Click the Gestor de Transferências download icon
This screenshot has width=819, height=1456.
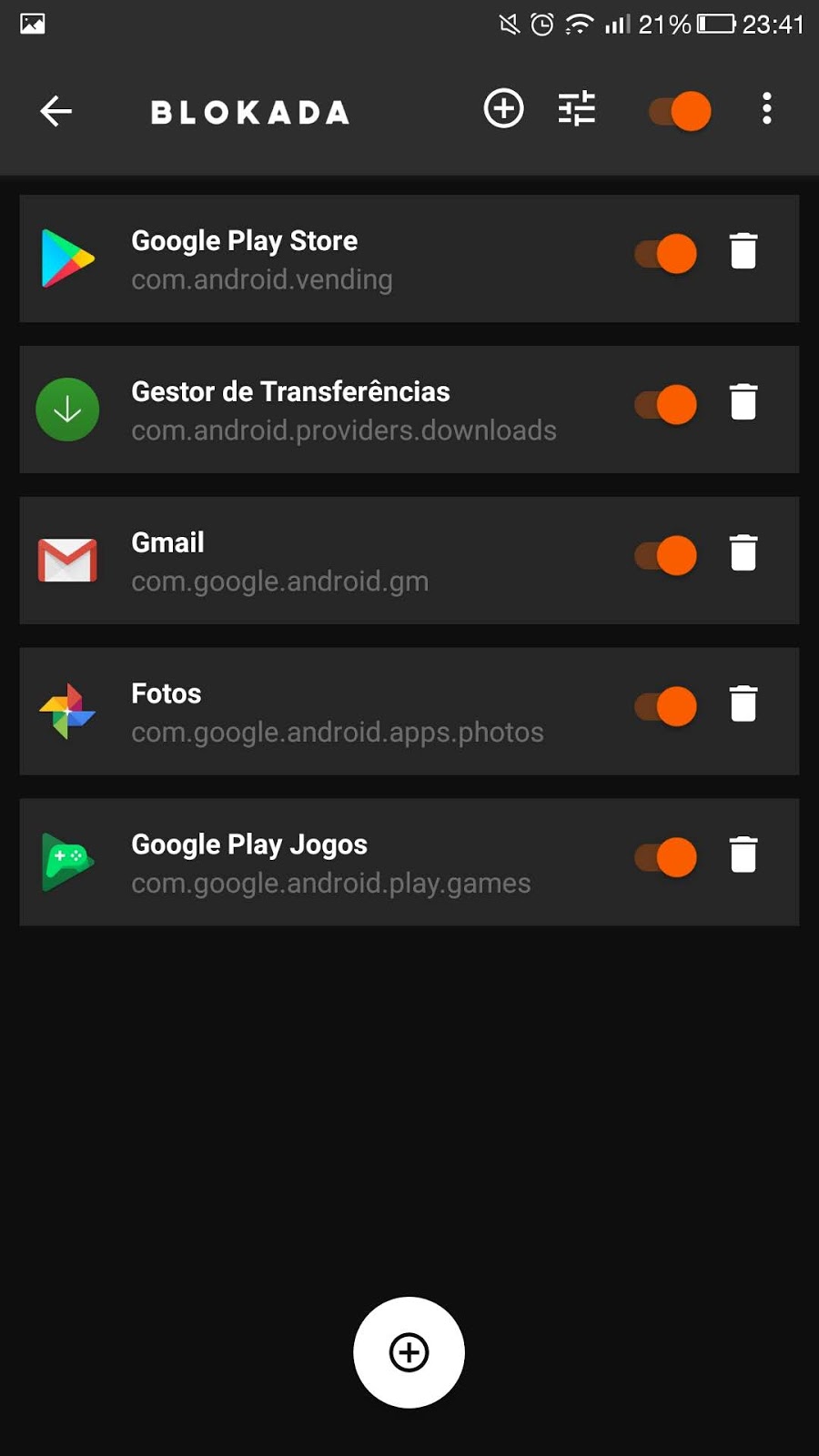(x=66, y=409)
